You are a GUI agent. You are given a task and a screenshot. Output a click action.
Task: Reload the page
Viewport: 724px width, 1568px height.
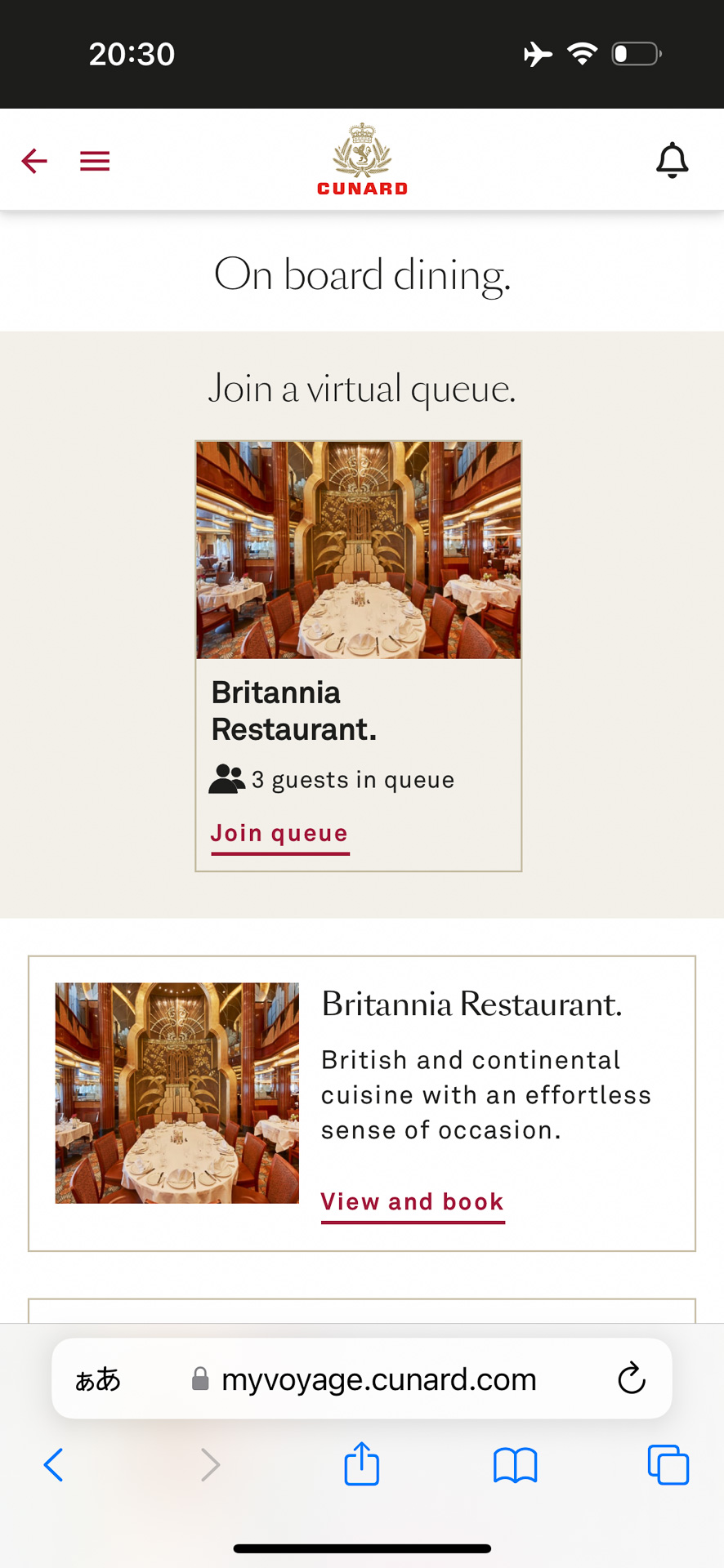(x=631, y=1379)
